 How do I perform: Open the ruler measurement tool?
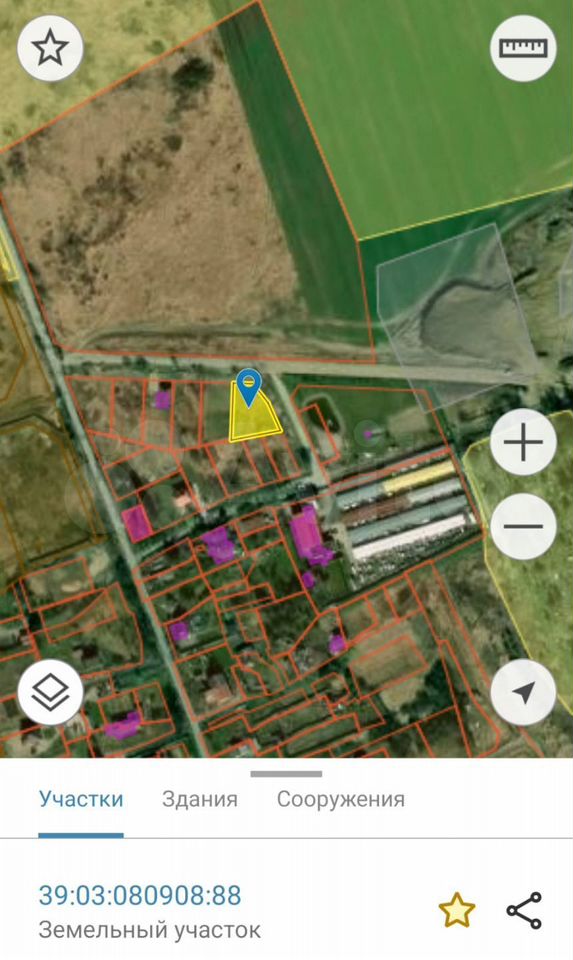(523, 48)
